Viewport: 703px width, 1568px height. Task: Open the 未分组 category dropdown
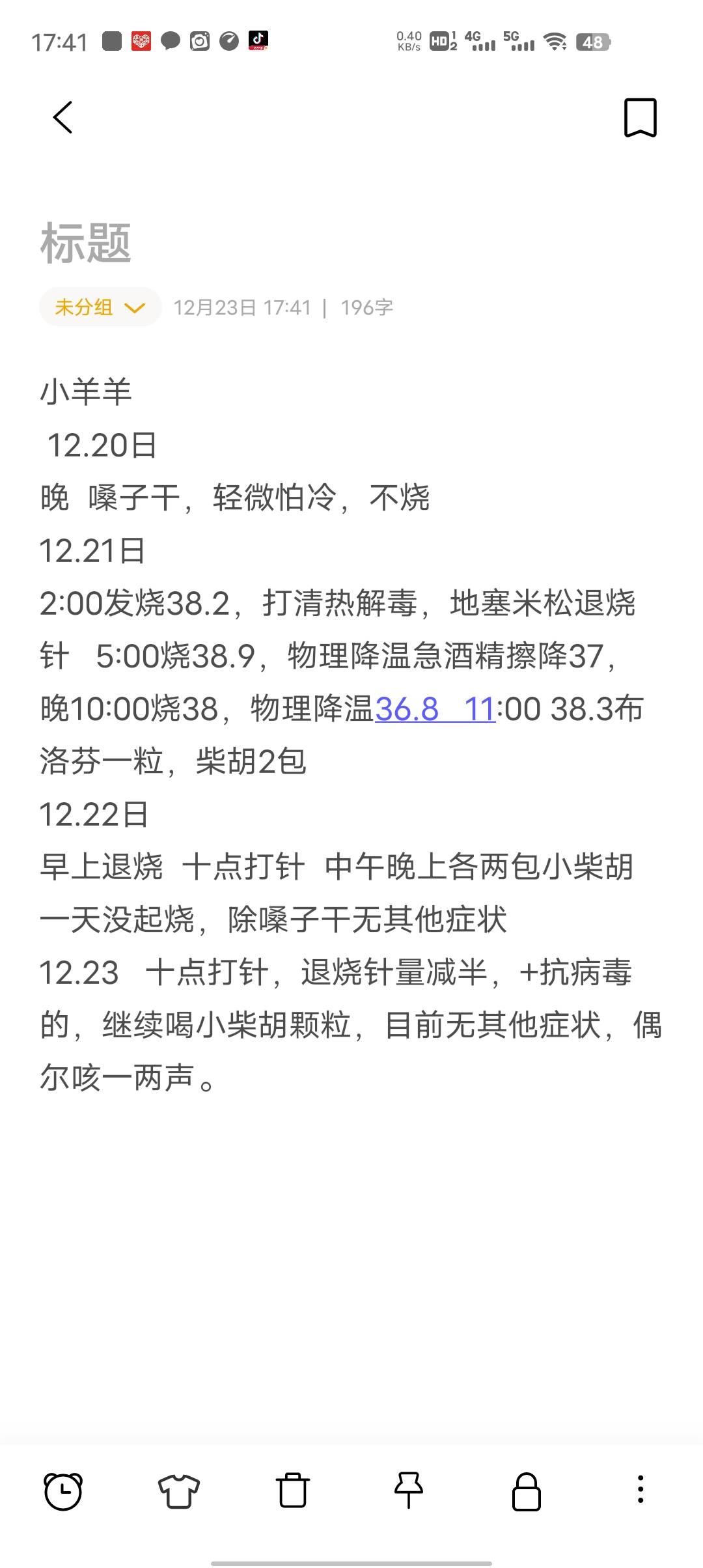83,307
